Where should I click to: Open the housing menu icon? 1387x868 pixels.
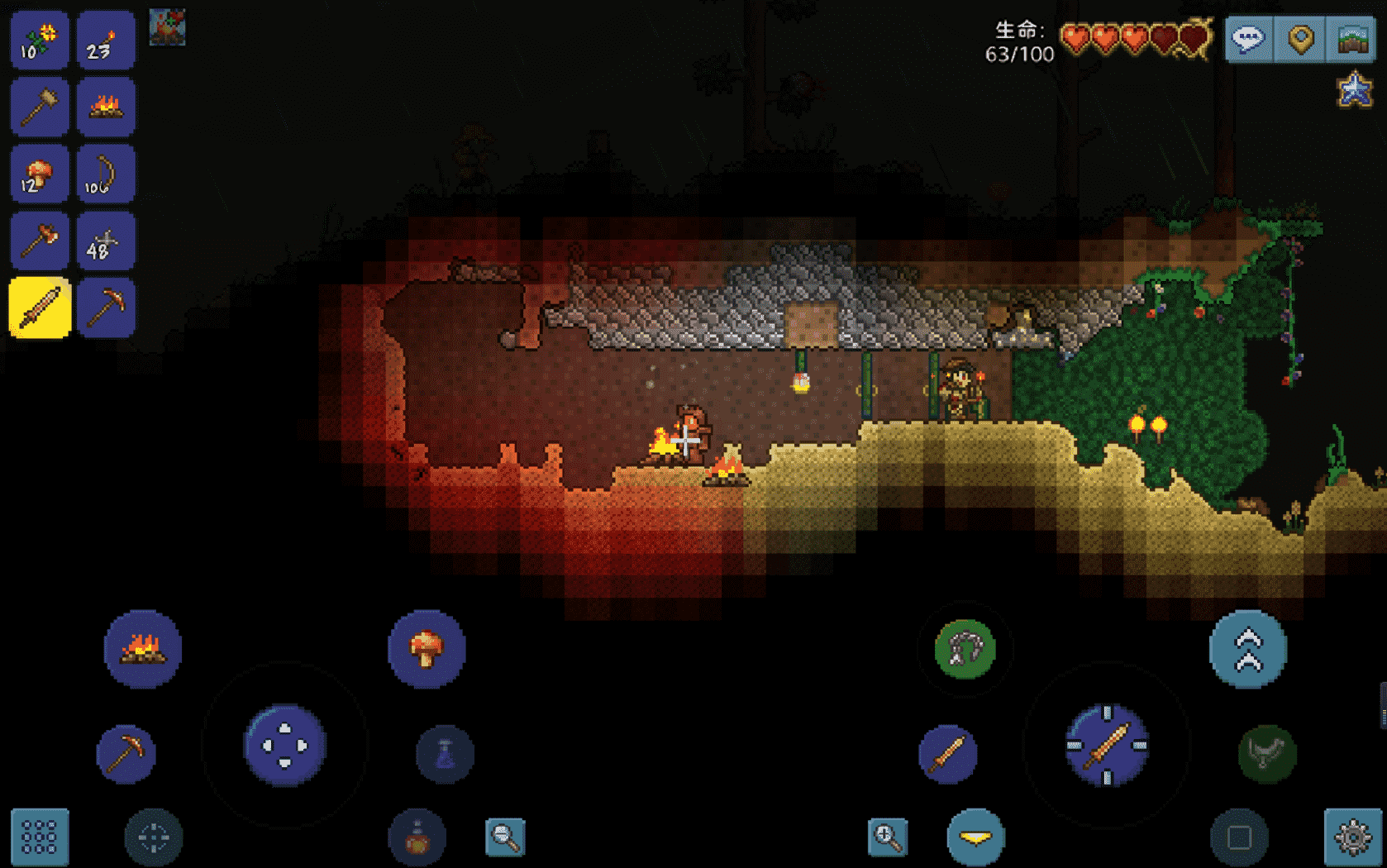[1351, 39]
